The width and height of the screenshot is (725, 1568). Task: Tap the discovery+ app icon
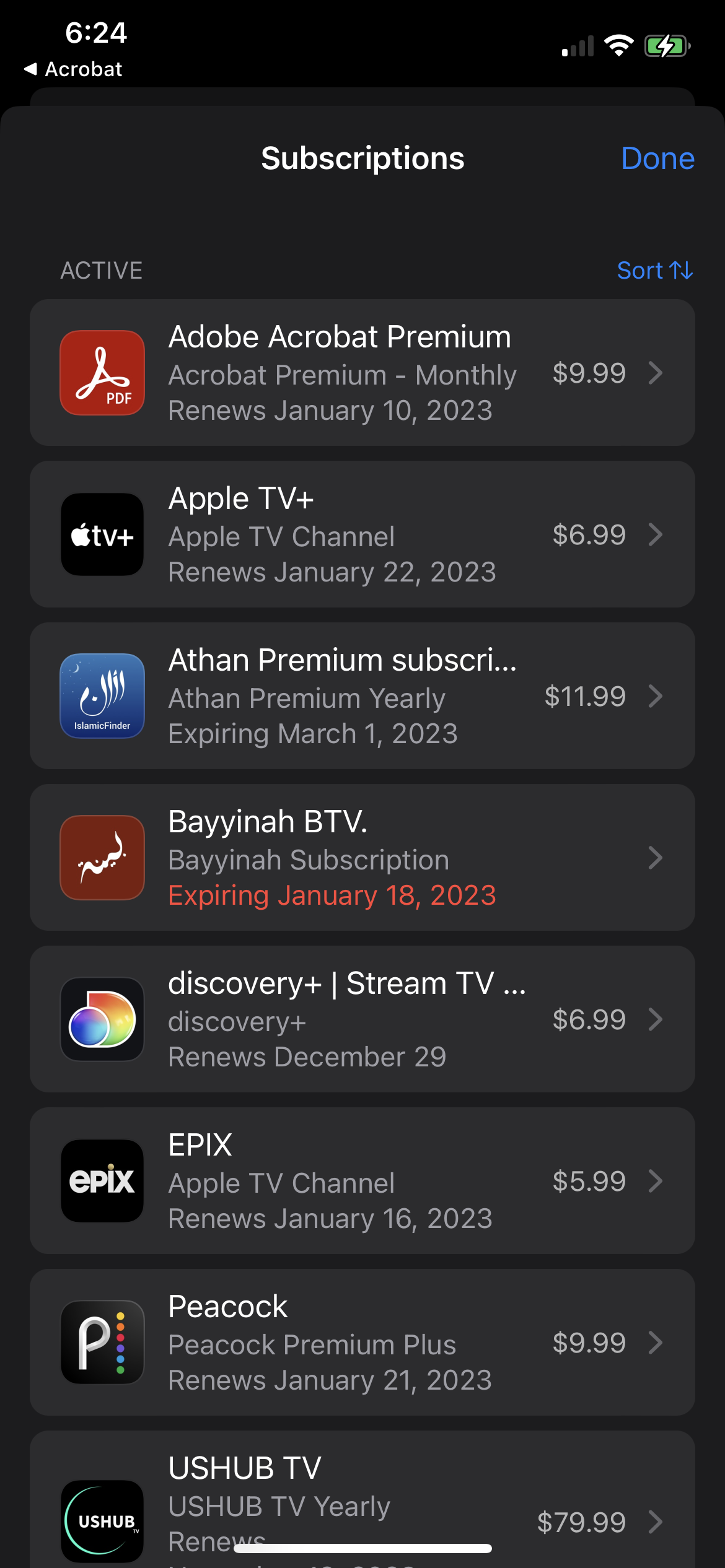(102, 1019)
